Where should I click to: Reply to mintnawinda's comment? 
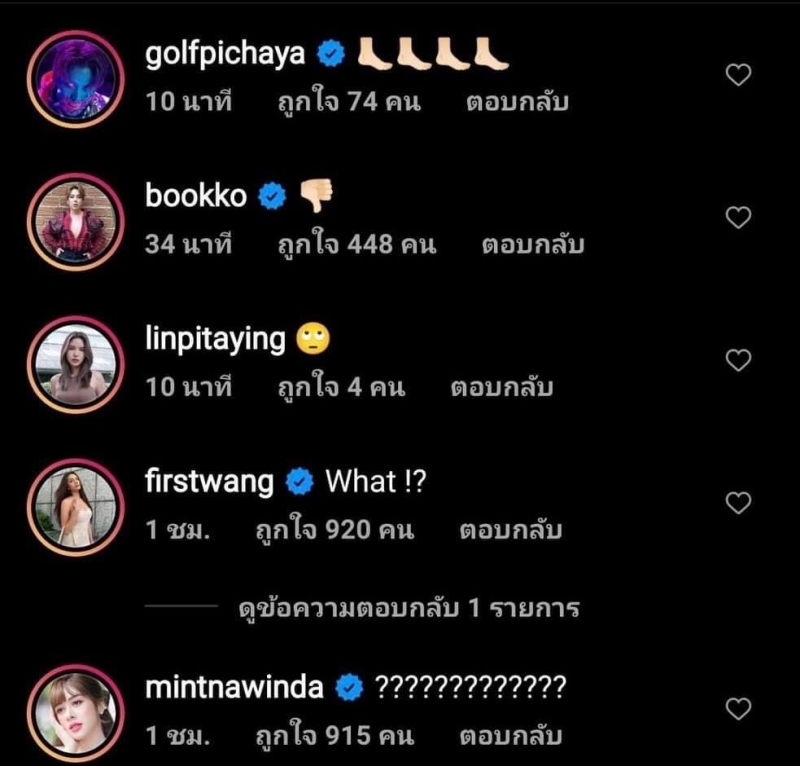(x=510, y=738)
